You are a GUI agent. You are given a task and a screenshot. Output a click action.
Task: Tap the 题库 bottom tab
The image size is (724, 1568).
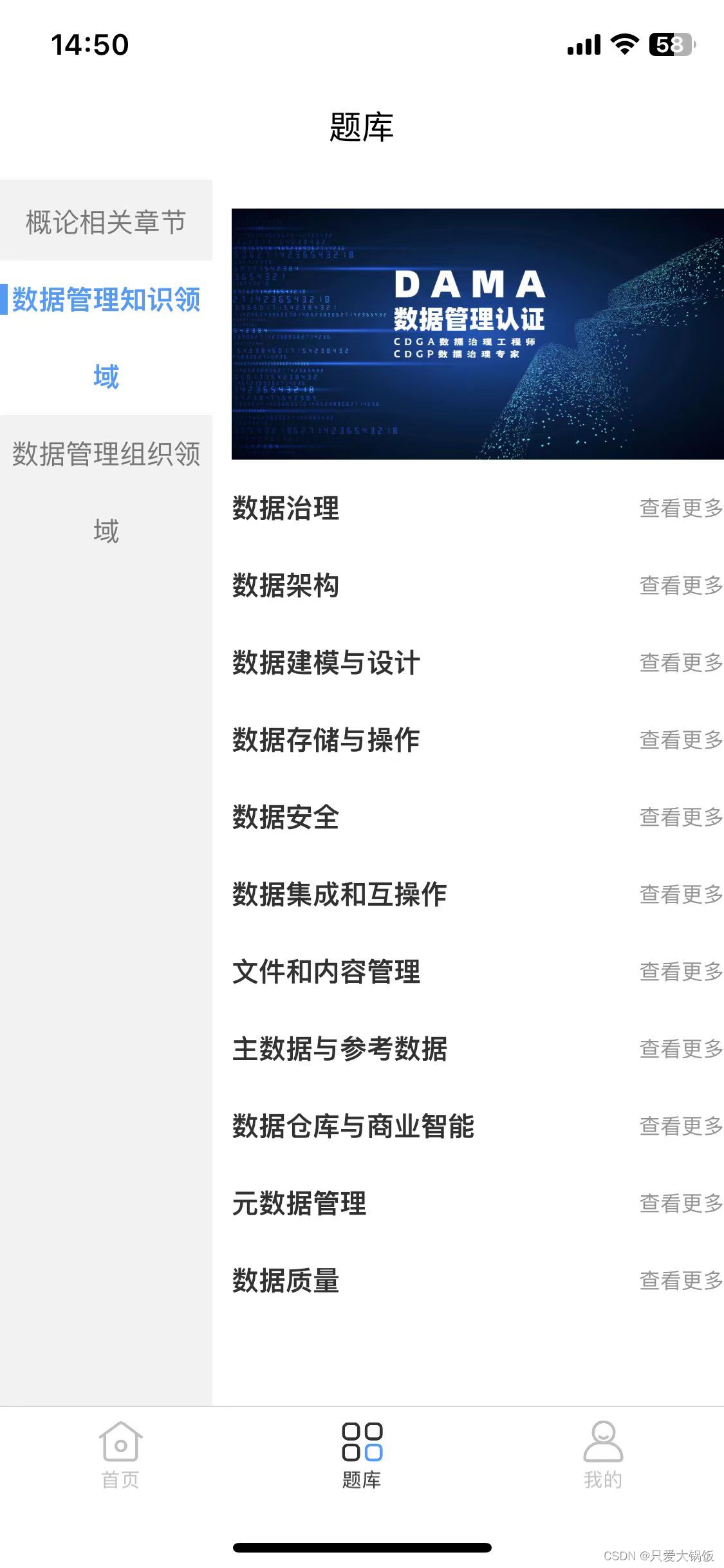362,1456
